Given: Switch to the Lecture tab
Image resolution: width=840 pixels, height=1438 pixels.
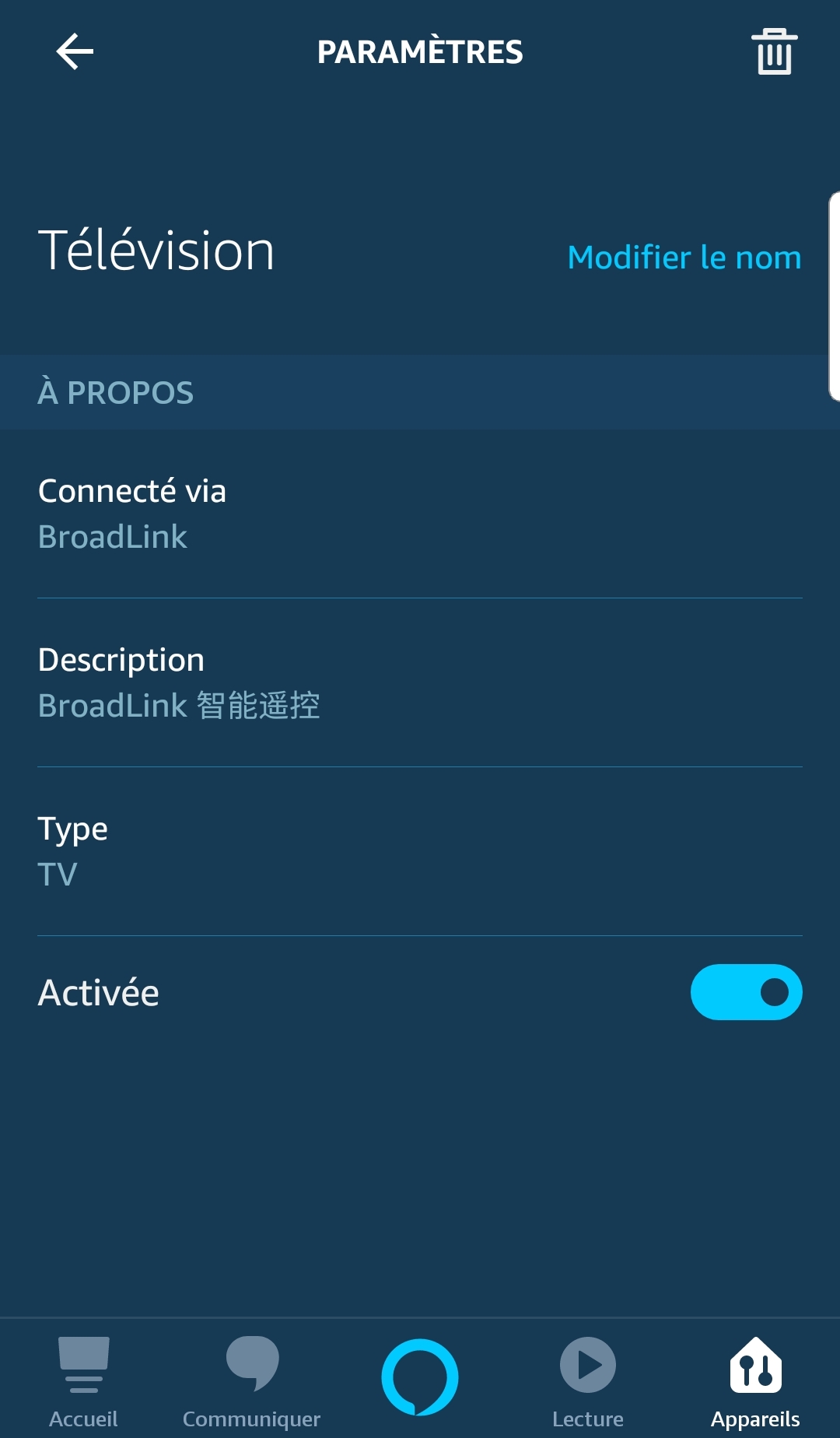Looking at the screenshot, I should pyautogui.click(x=588, y=1381).
